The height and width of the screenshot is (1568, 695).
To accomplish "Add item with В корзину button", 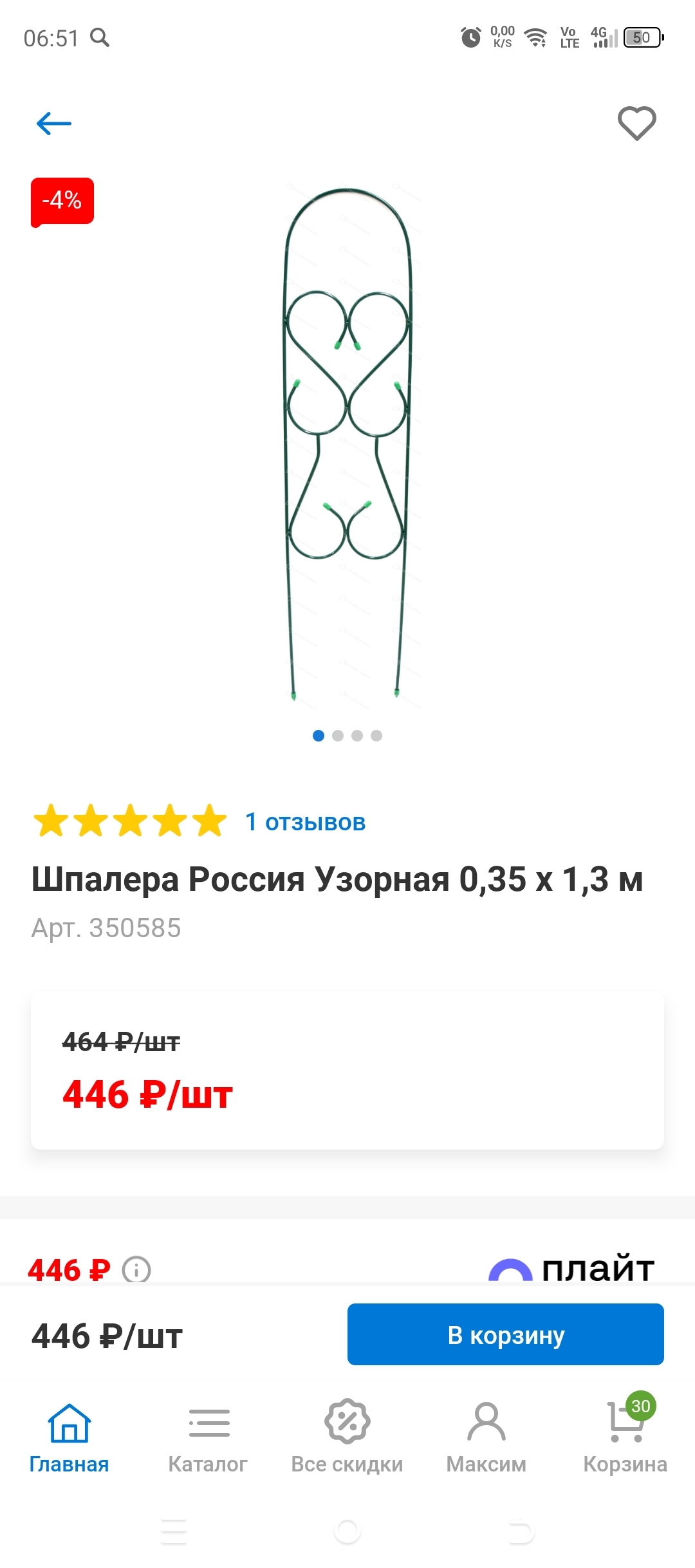I will (x=505, y=1335).
